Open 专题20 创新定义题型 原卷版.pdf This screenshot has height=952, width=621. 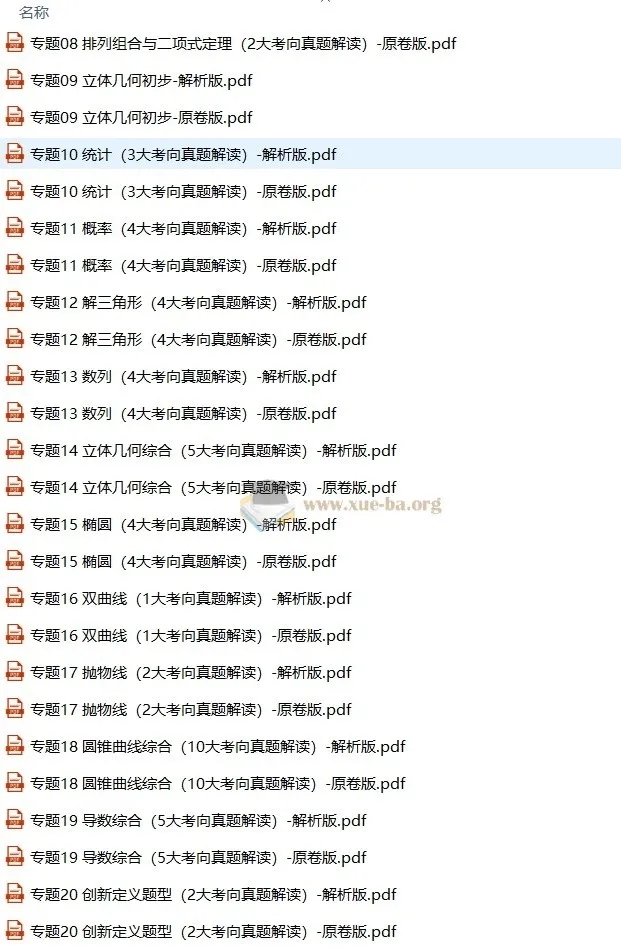pyautogui.click(x=213, y=931)
